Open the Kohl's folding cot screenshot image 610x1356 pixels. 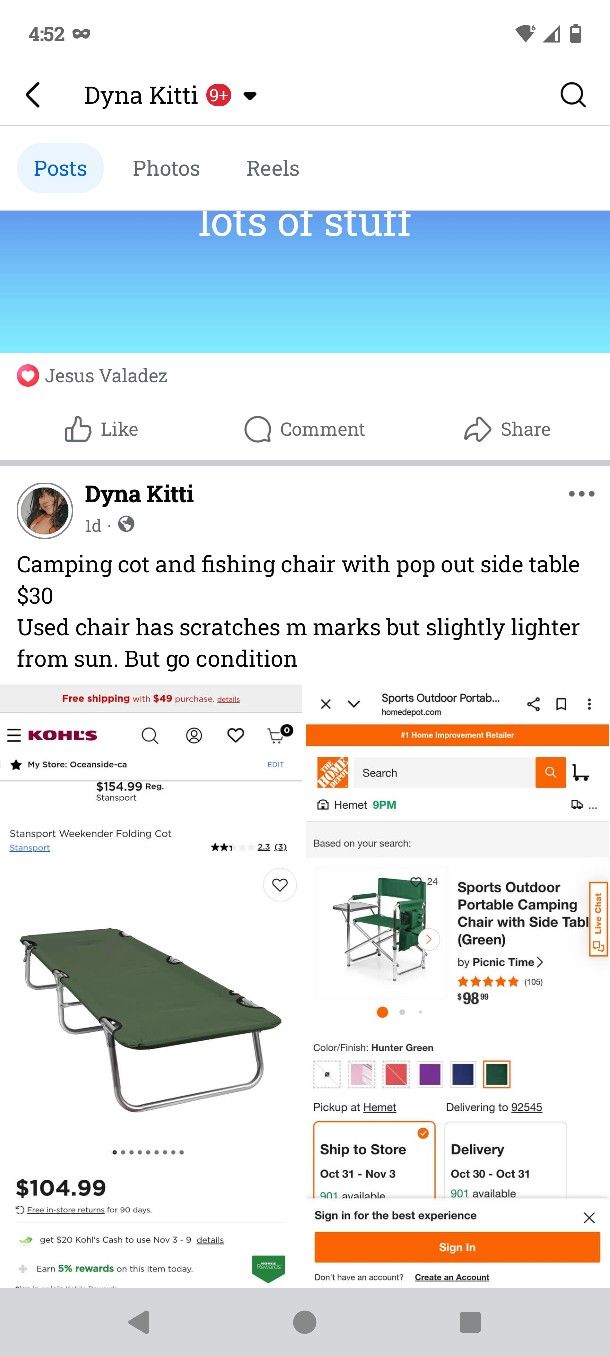(151, 985)
